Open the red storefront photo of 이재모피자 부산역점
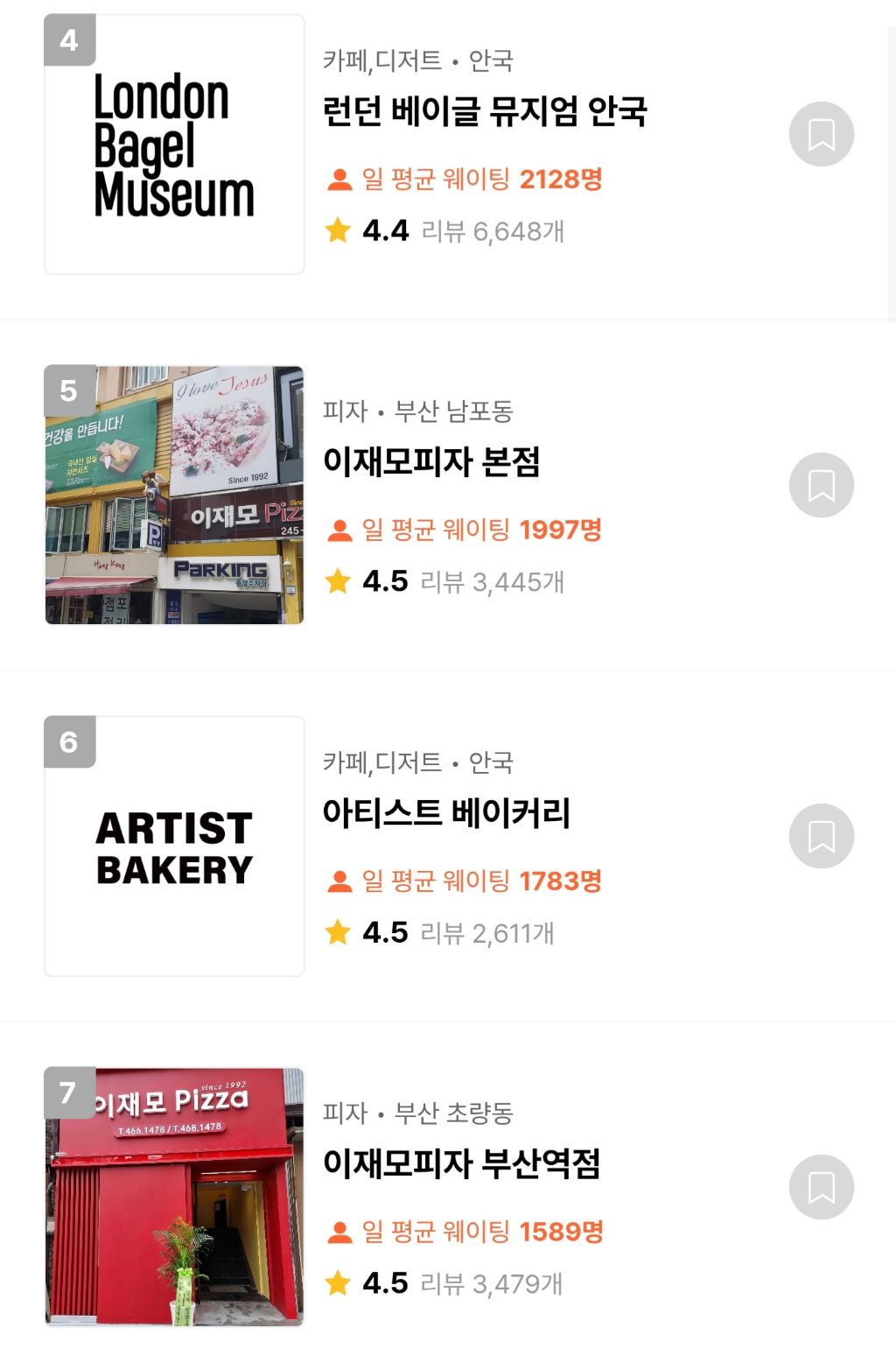Image resolution: width=896 pixels, height=1370 pixels. click(x=174, y=1197)
